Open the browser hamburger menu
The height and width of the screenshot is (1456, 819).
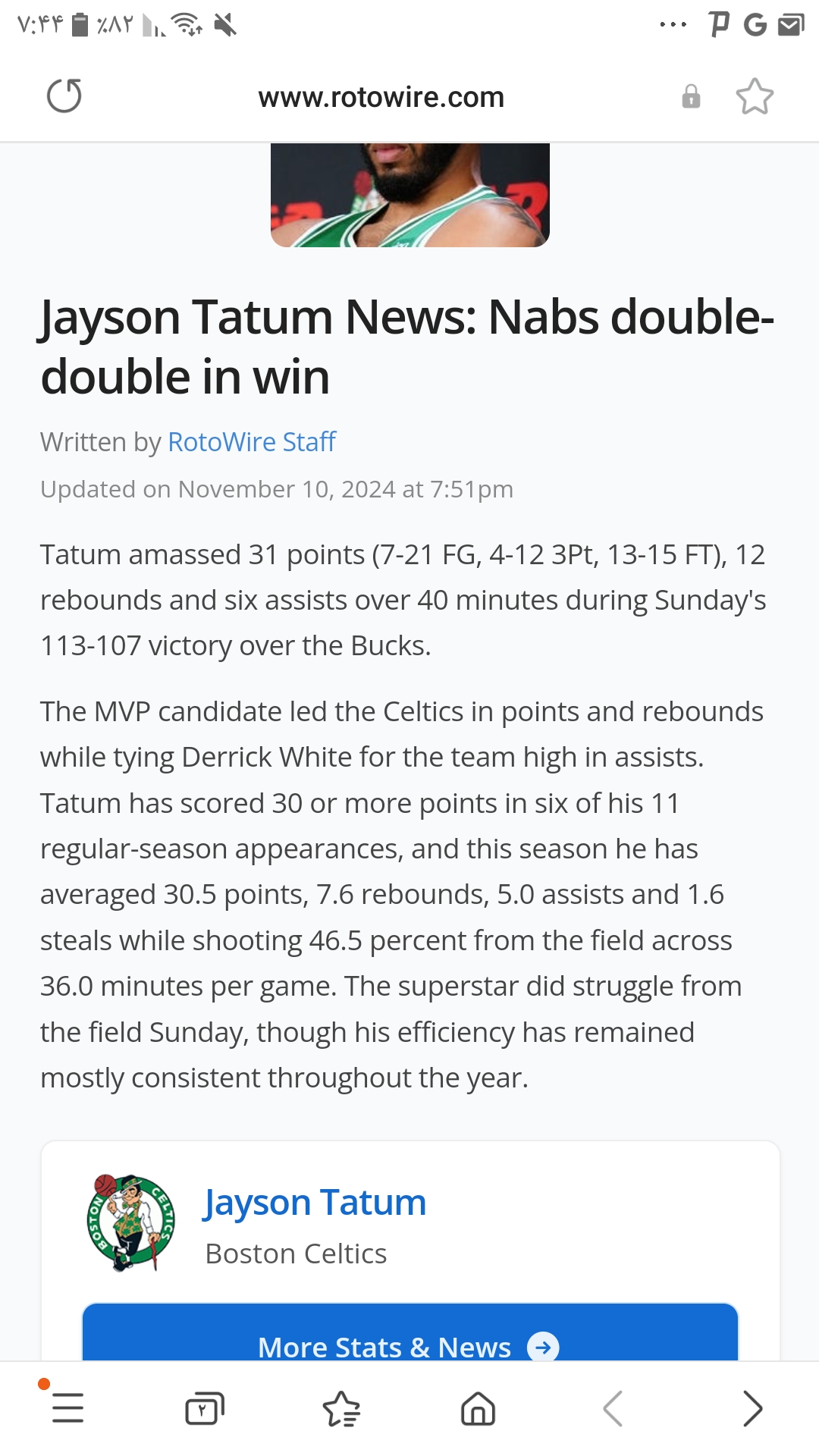pos(68,1408)
